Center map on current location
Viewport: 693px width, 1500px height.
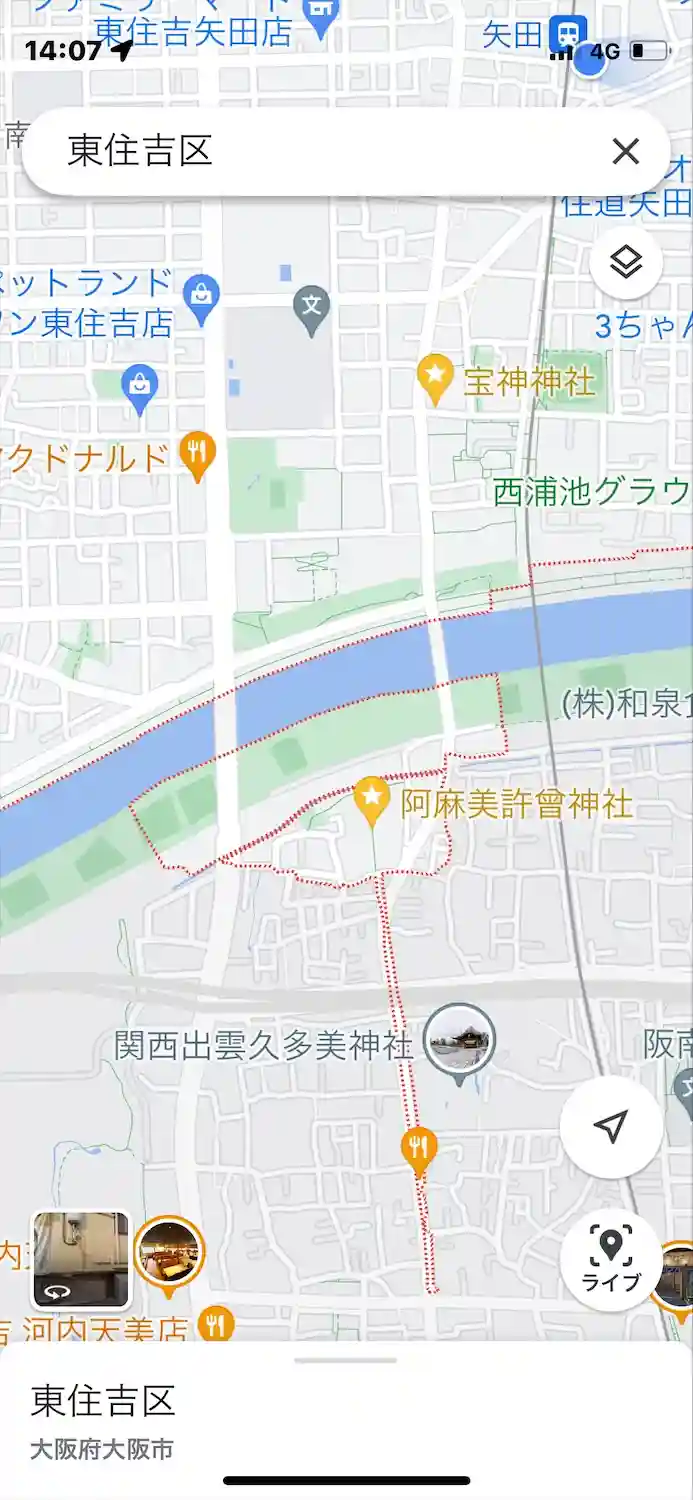(610, 1126)
